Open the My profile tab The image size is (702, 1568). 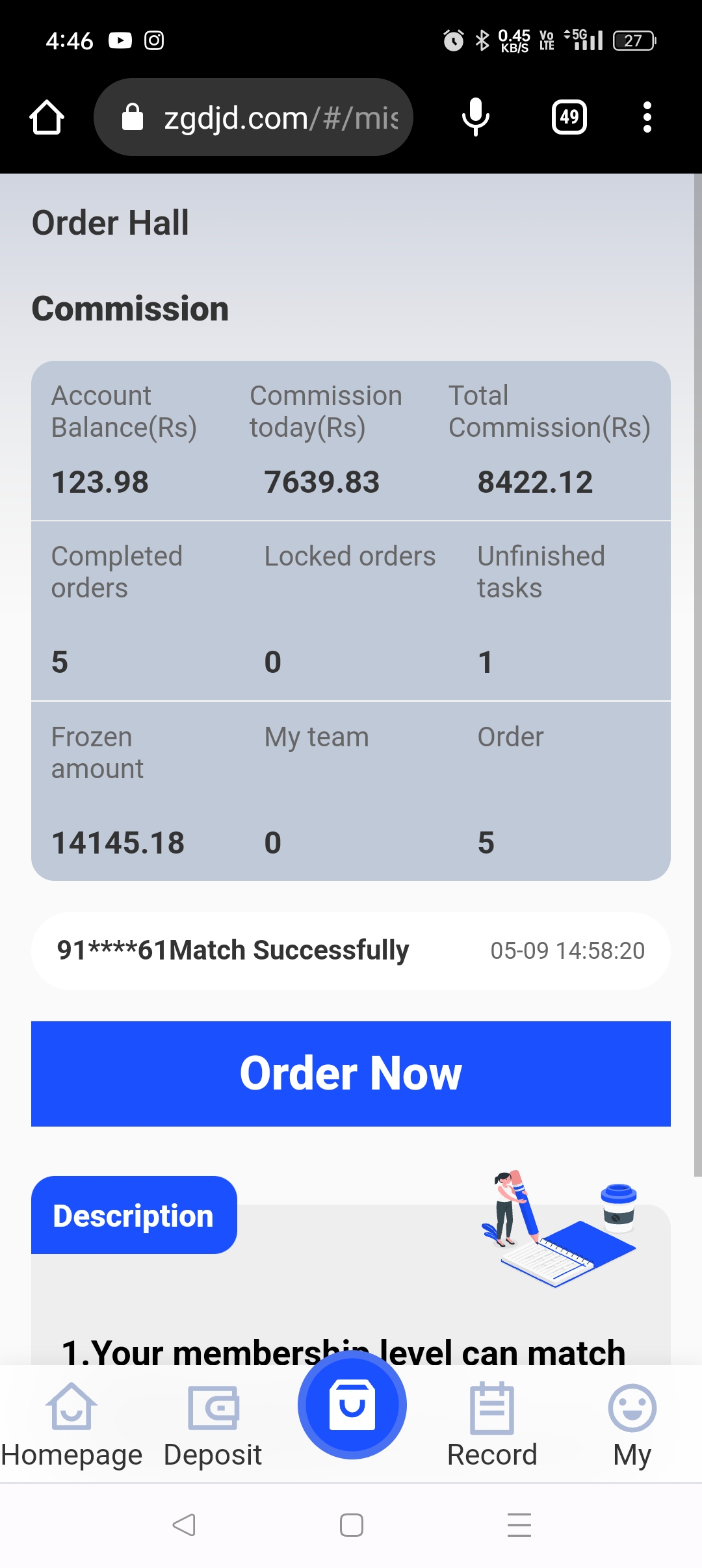pyautogui.click(x=632, y=1424)
